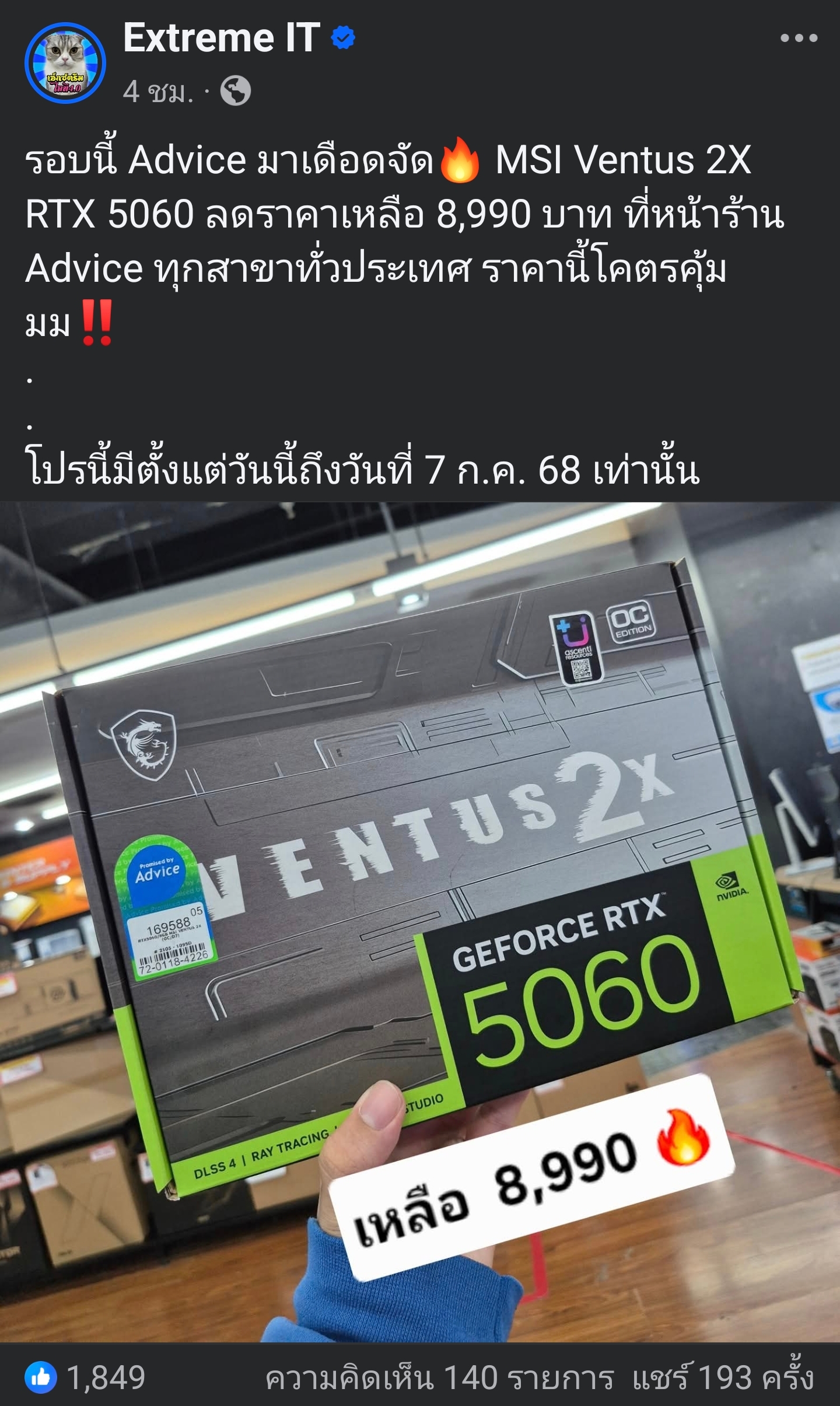Open the Extreme IT page name

point(221,39)
